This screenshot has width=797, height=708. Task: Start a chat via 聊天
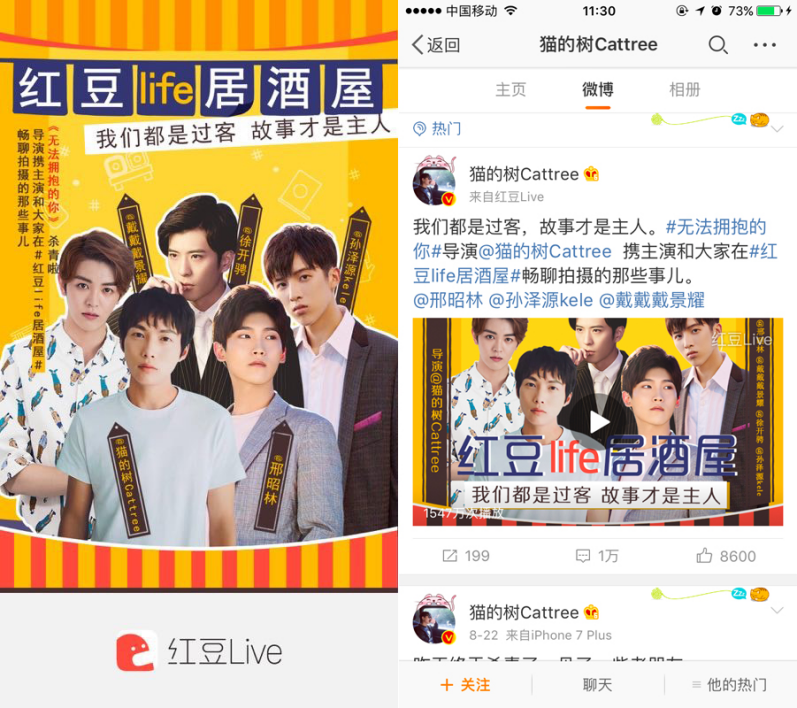click(597, 685)
